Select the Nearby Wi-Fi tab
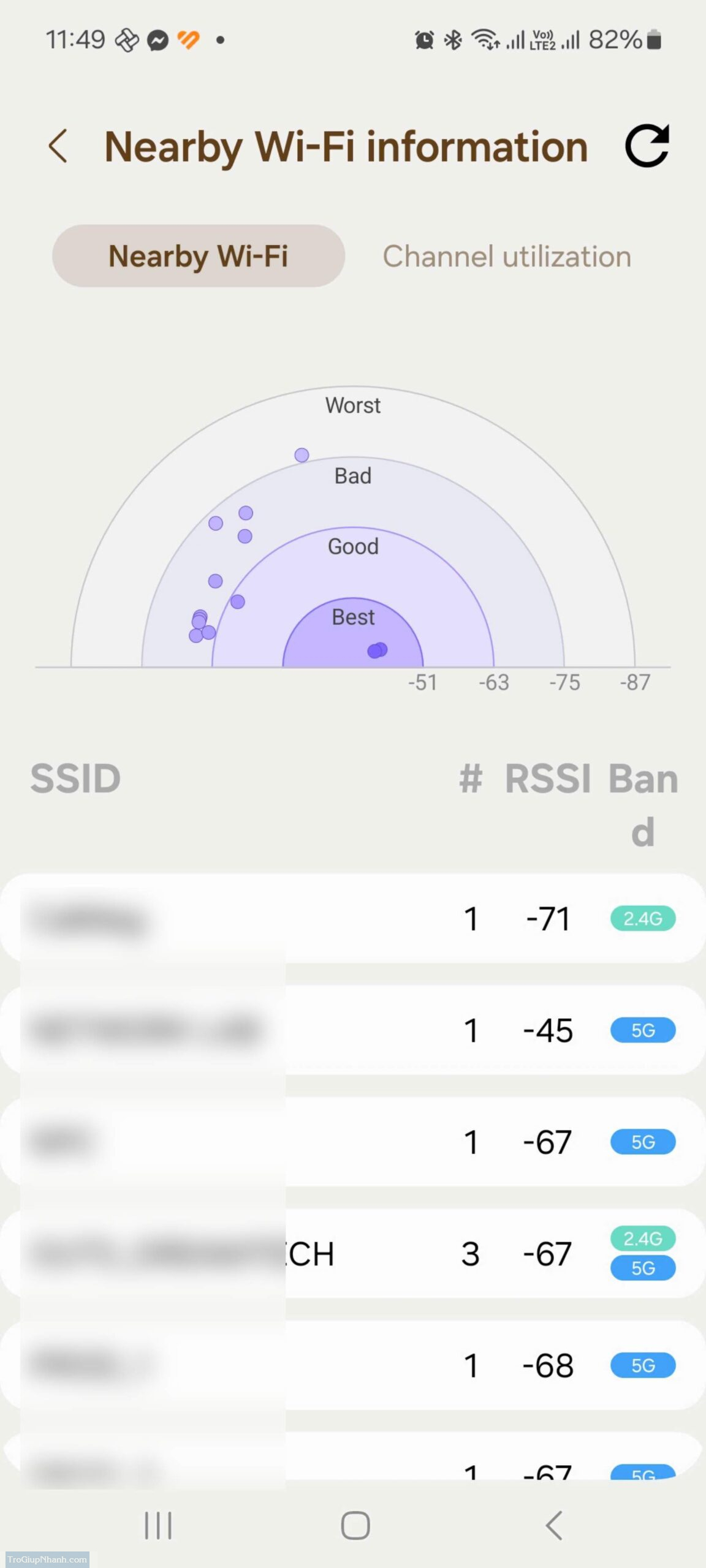 click(x=198, y=256)
